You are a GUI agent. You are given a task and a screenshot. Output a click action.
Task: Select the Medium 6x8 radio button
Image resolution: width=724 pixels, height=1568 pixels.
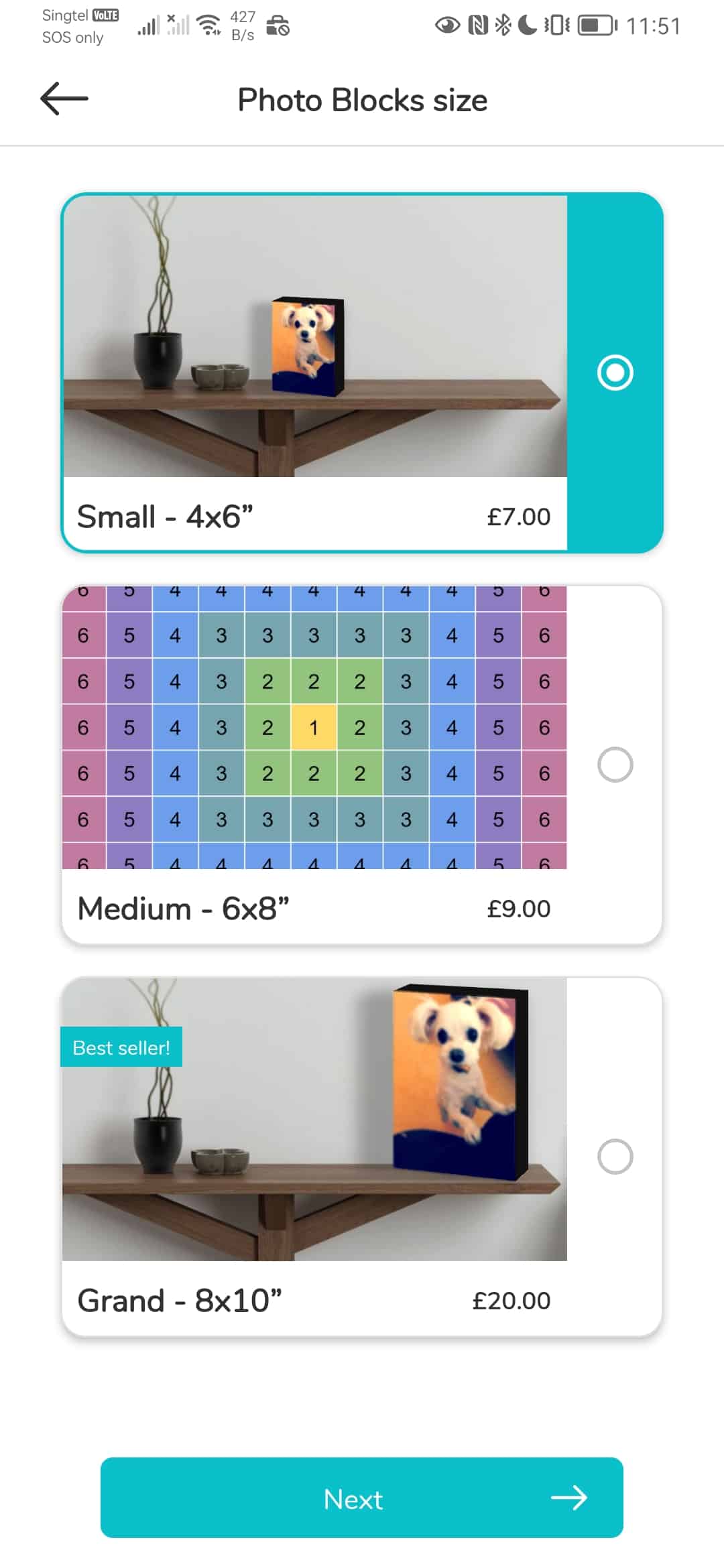click(615, 765)
